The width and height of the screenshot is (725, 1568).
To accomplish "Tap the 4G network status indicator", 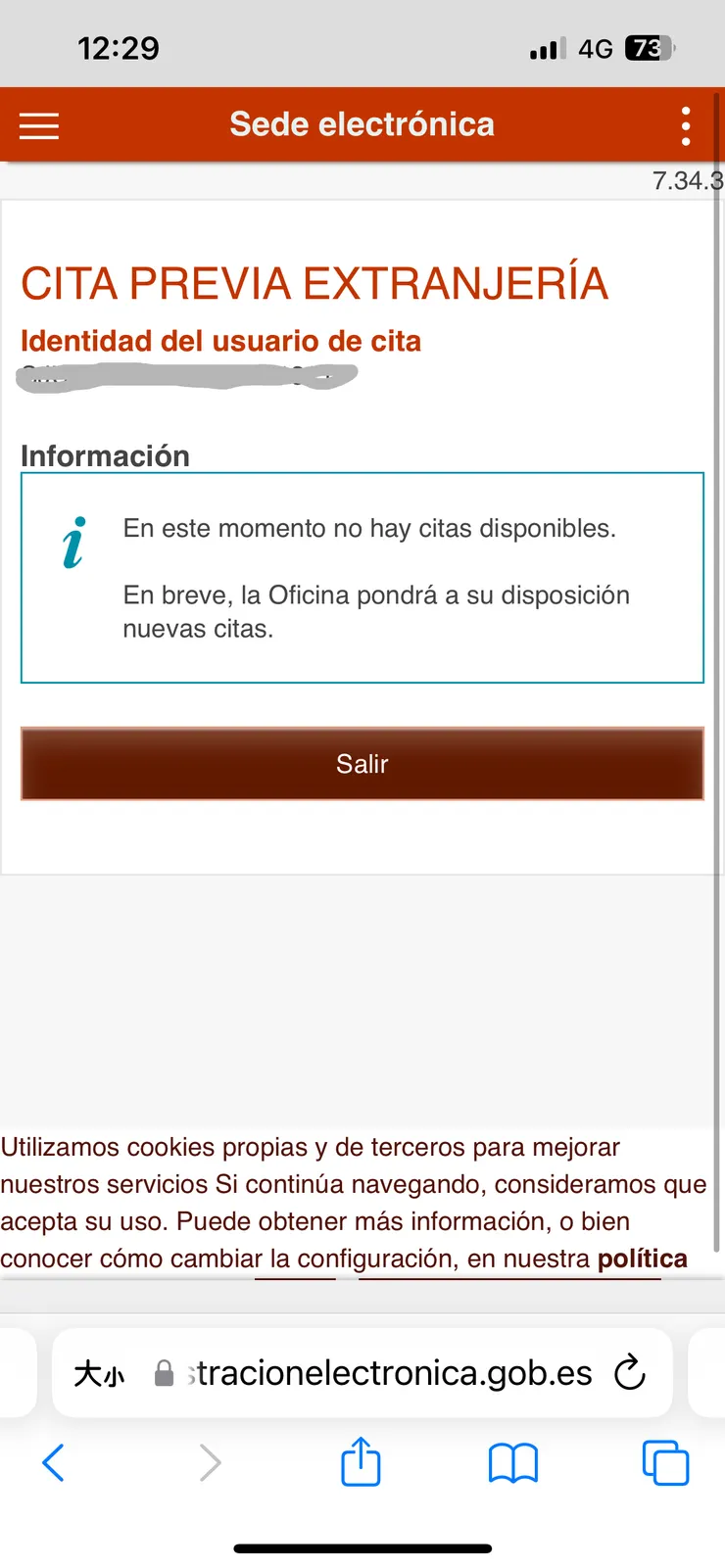I will (x=598, y=46).
